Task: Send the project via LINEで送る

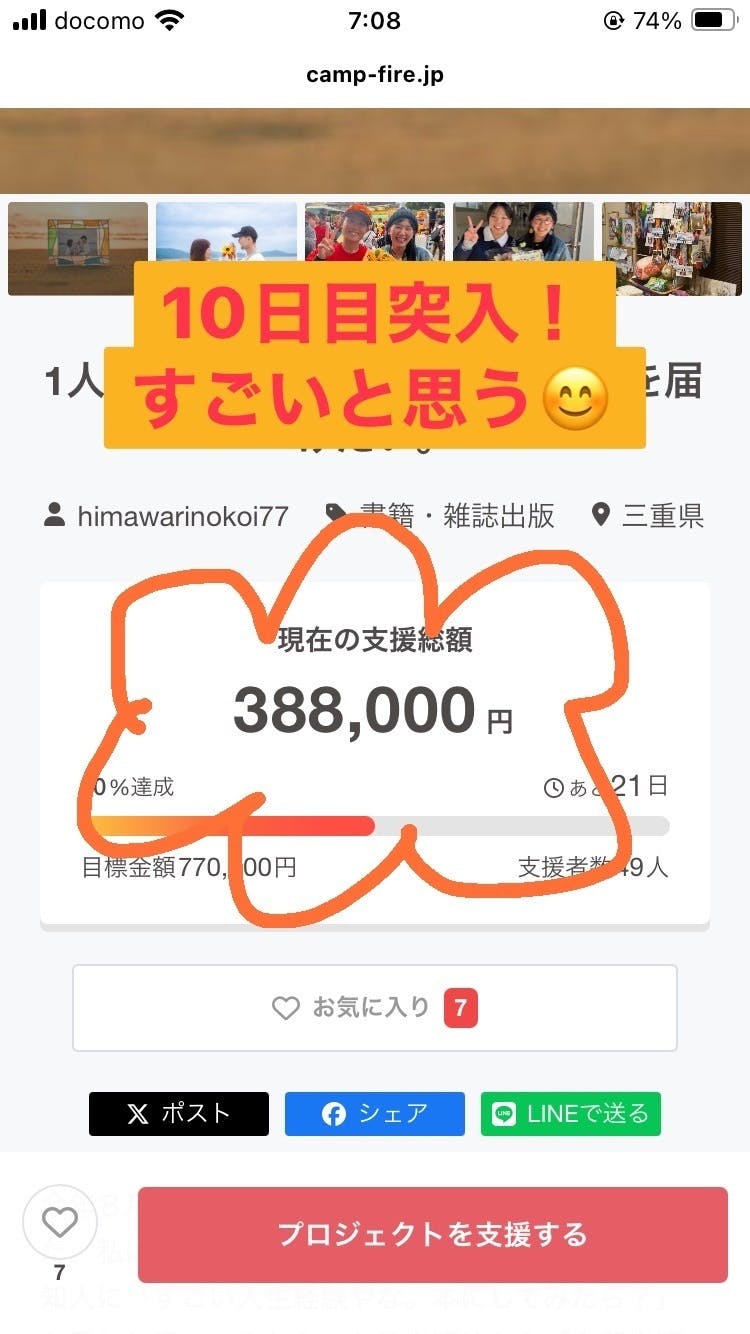Action: (570, 1114)
